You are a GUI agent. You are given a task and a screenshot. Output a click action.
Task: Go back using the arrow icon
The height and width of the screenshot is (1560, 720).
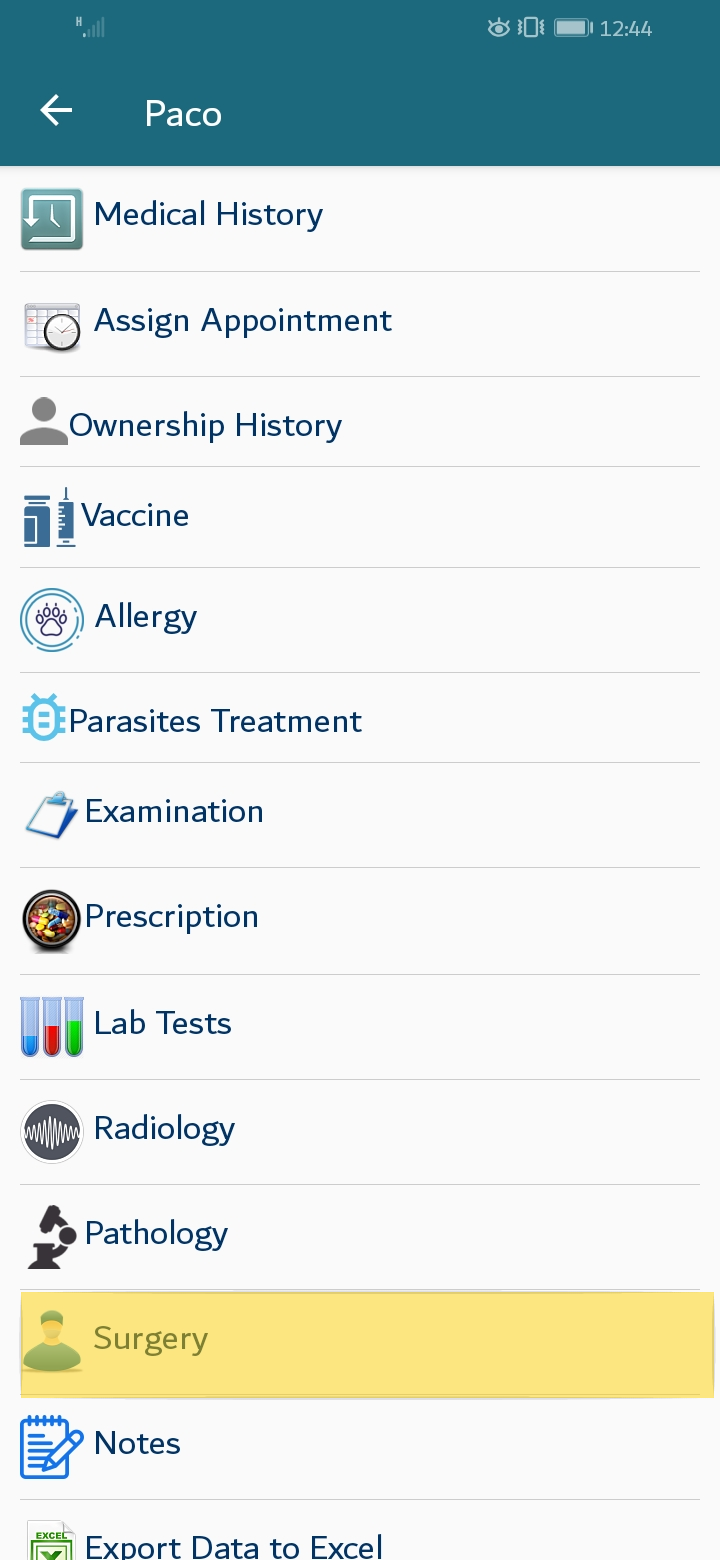point(57,111)
